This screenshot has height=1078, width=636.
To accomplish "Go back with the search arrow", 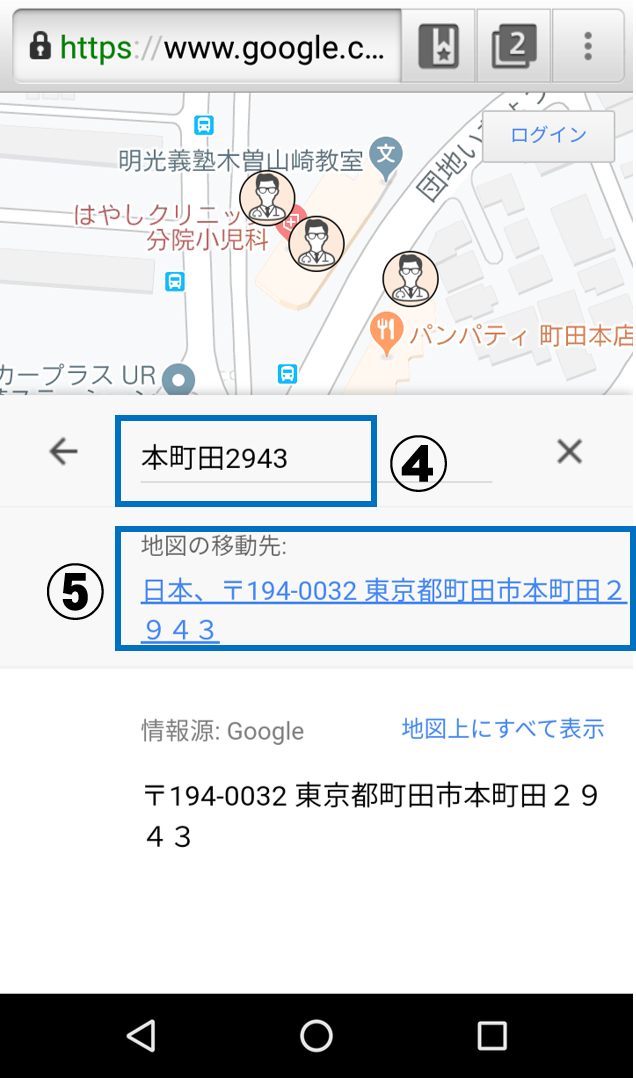I will tap(64, 452).
